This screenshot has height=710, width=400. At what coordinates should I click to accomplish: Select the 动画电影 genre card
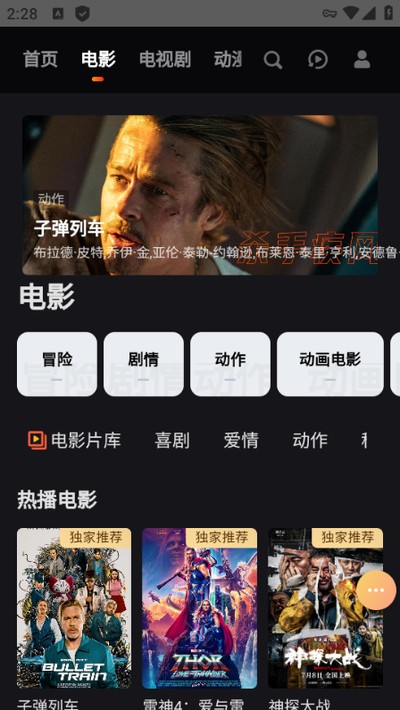pyautogui.click(x=330, y=364)
